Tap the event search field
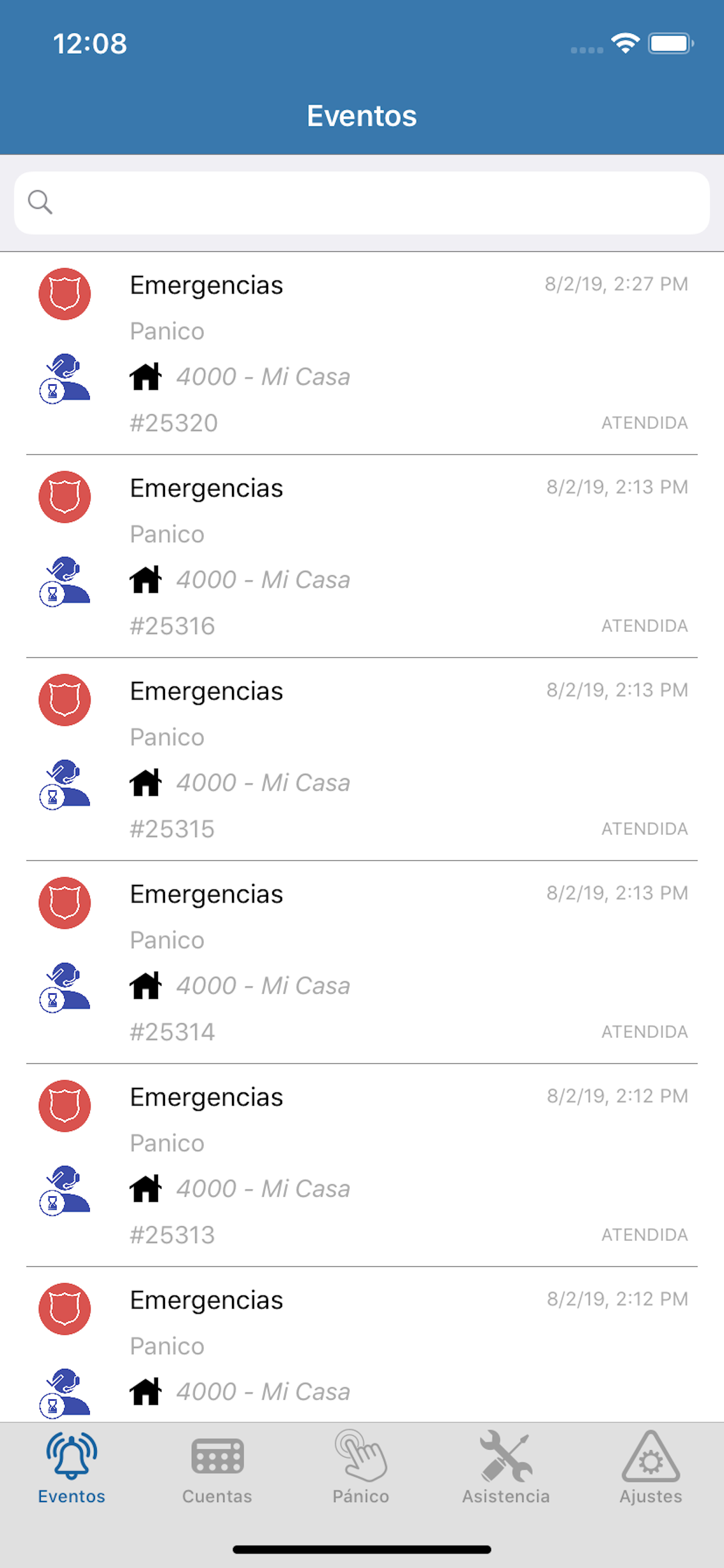This screenshot has height=1568, width=724. tap(362, 202)
